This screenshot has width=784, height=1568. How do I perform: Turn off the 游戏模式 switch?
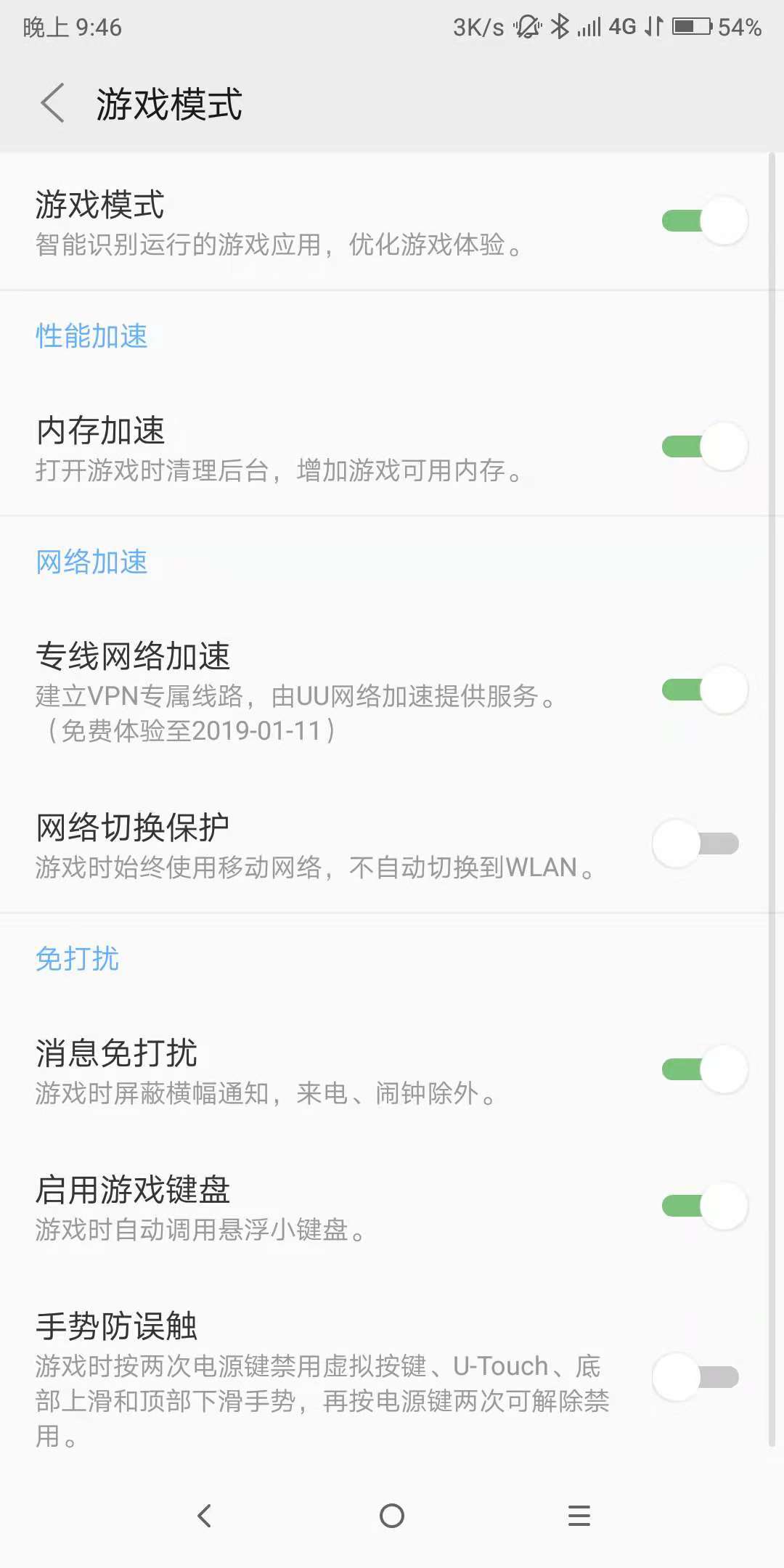point(704,221)
